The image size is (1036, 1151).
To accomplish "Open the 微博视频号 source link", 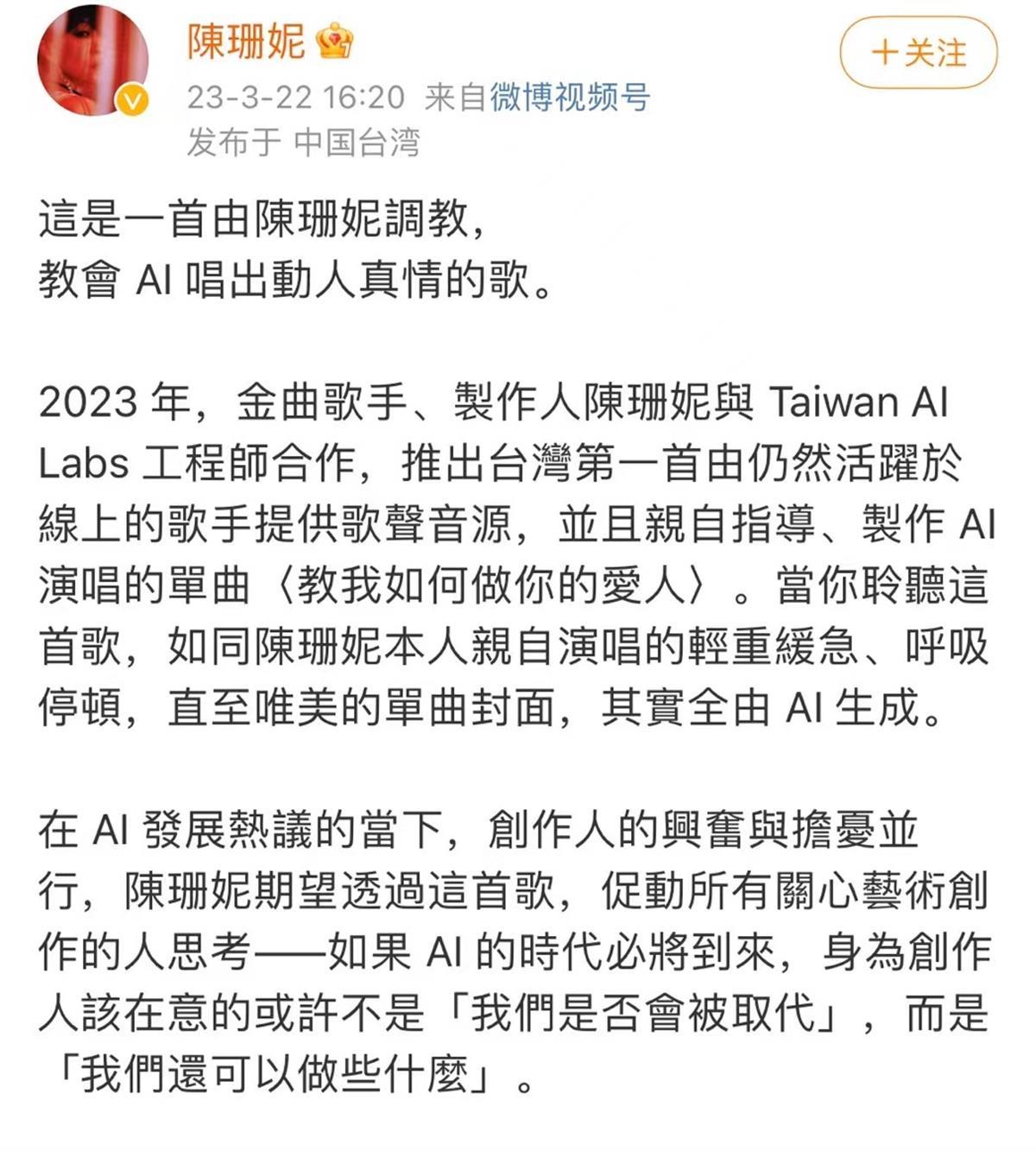I will point(570,98).
